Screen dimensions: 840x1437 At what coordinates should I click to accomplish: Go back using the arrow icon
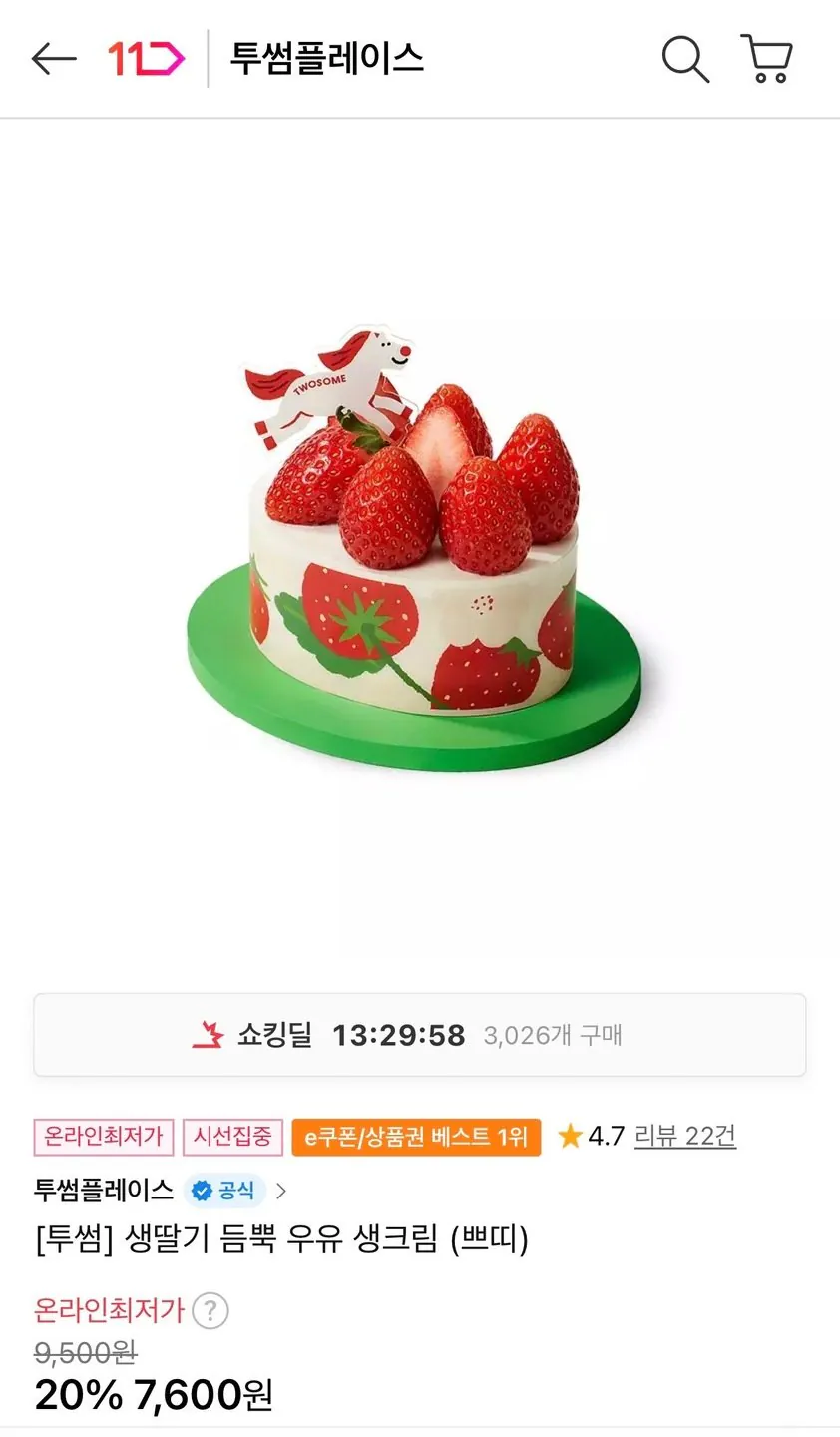coord(54,59)
